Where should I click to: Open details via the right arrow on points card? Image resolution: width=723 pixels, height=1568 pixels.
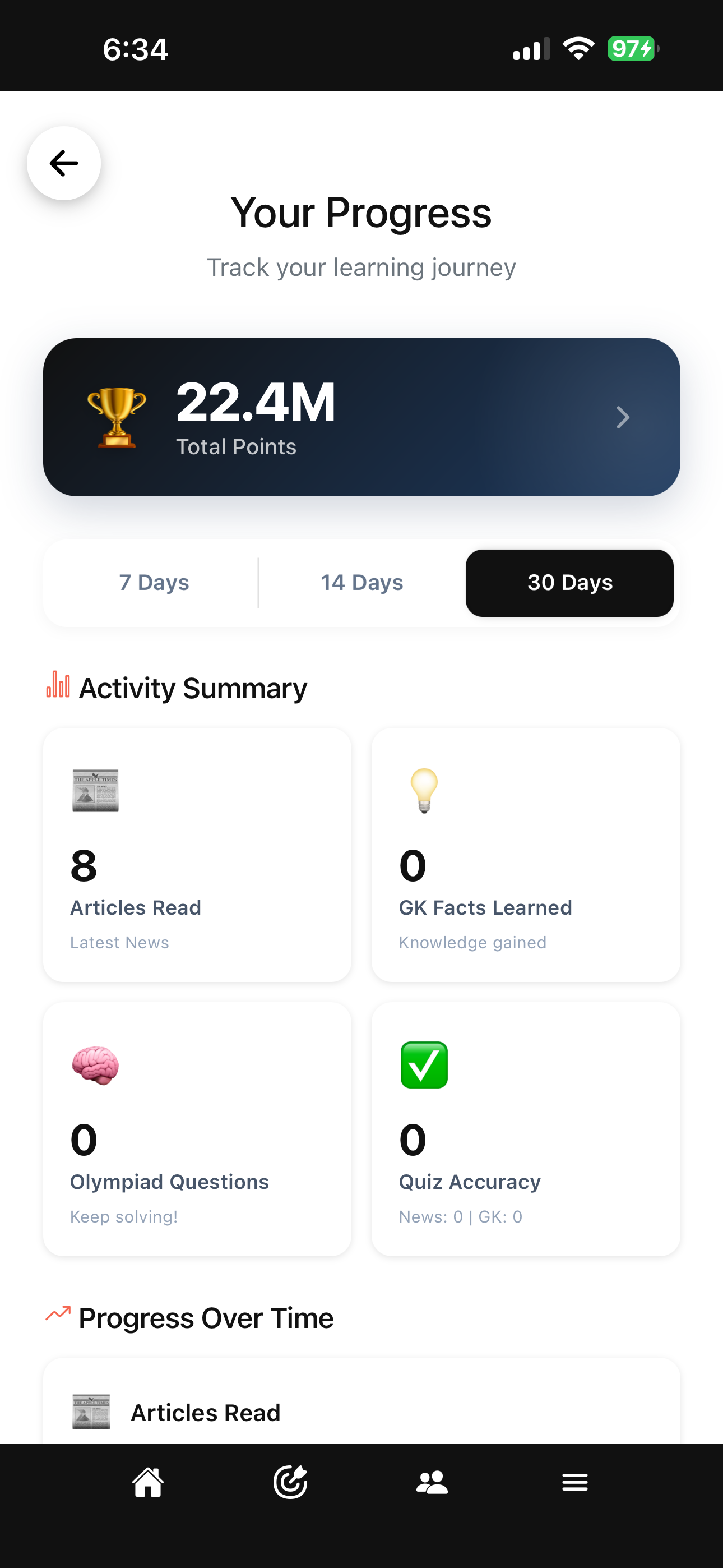[x=623, y=418]
